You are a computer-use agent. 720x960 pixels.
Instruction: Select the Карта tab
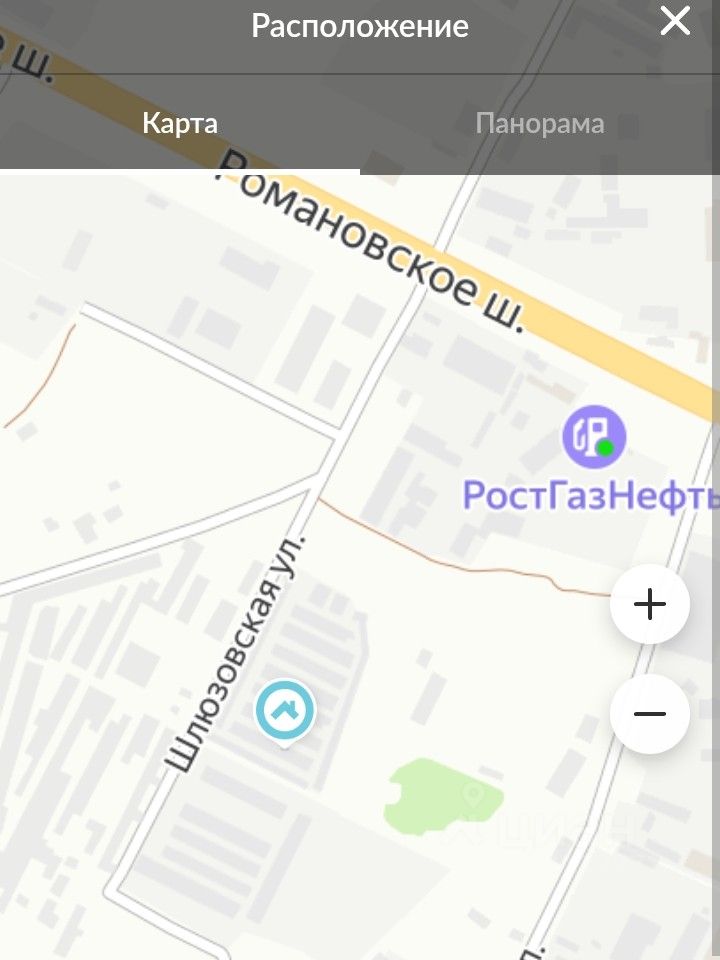180,124
